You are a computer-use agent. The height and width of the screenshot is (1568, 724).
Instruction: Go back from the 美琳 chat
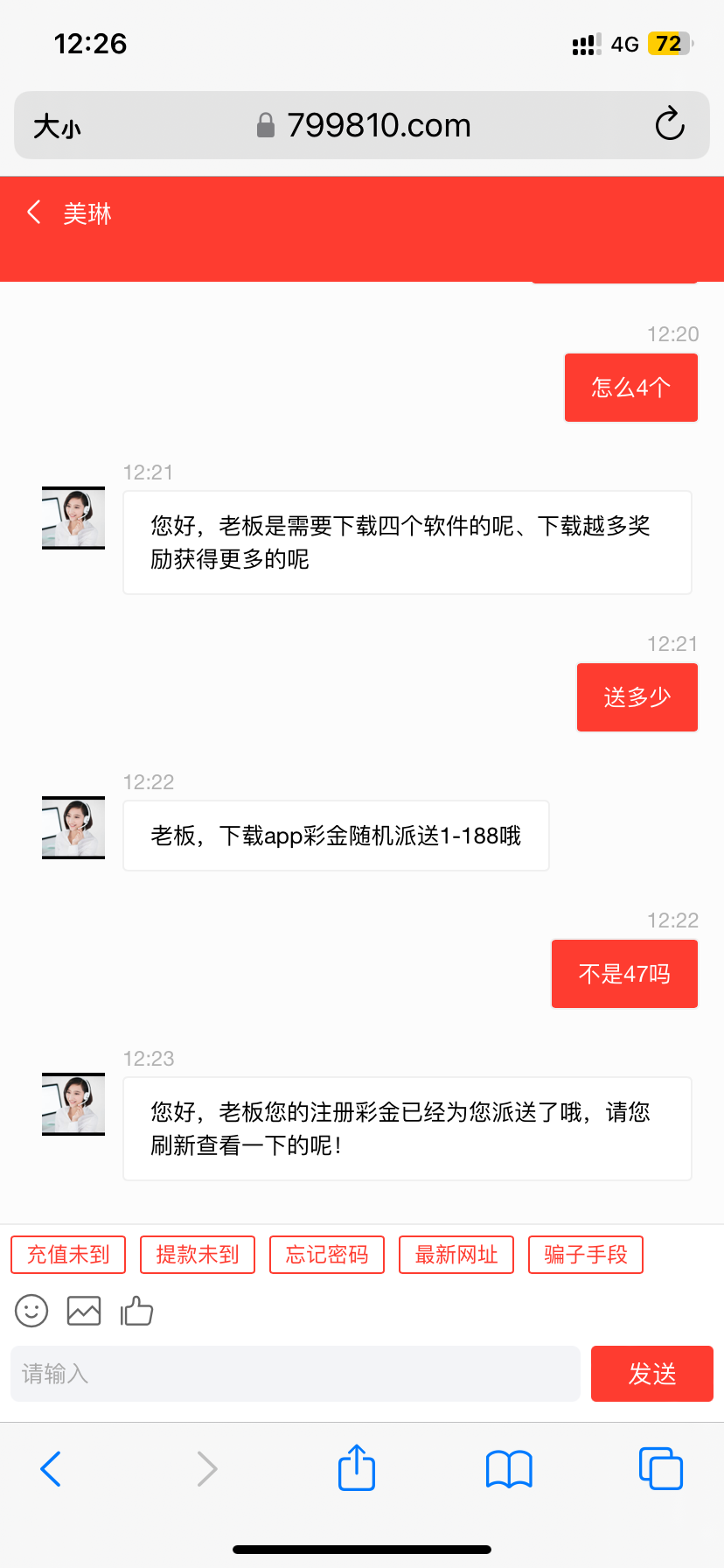click(35, 213)
